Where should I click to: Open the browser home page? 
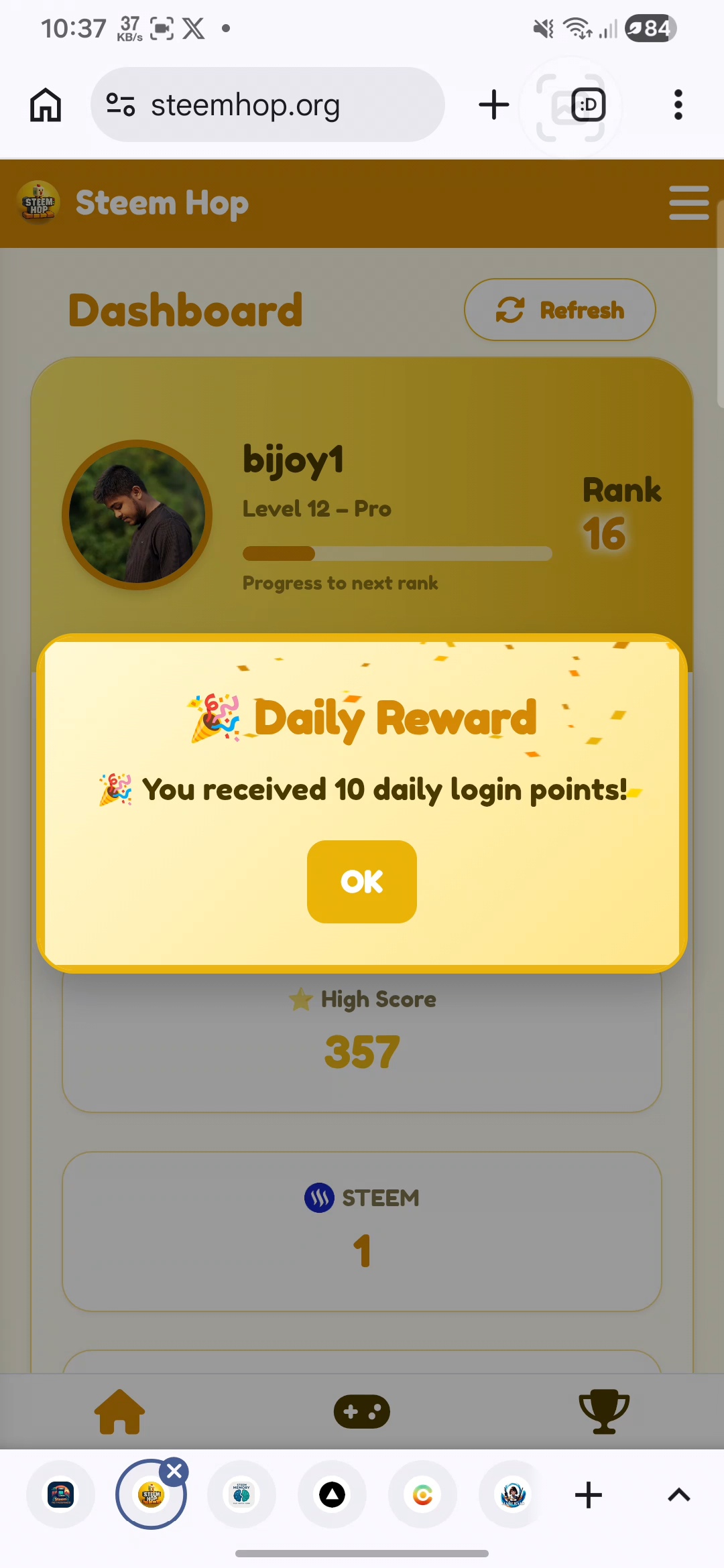(46, 105)
